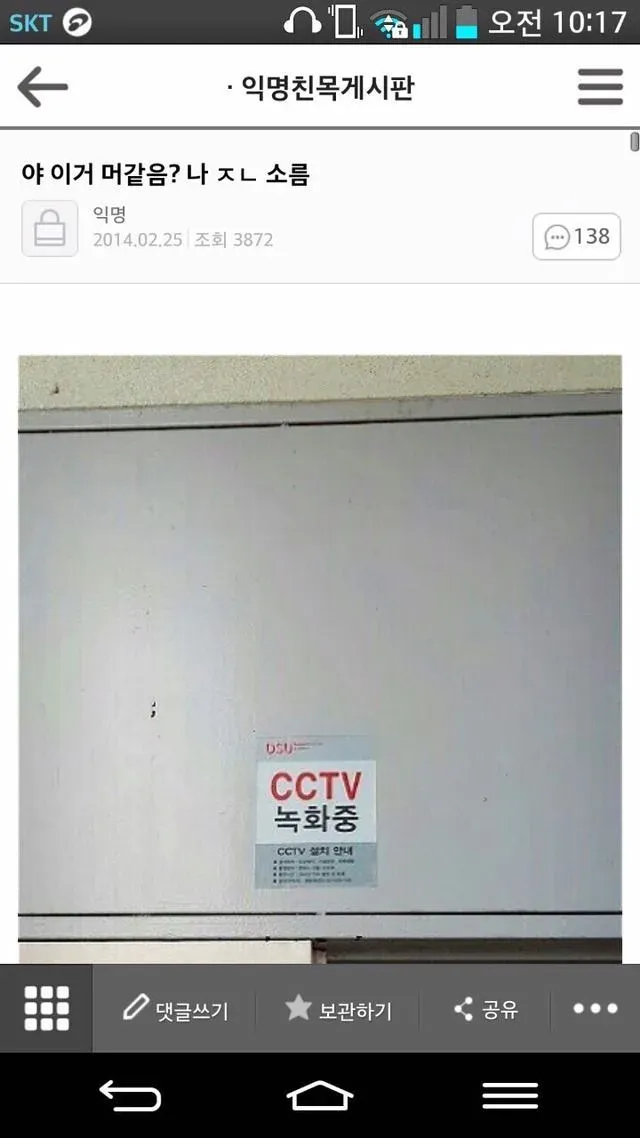Tap 댓글쓰기 to write a comment
The width and height of the screenshot is (640, 1138).
pyautogui.click(x=175, y=1009)
